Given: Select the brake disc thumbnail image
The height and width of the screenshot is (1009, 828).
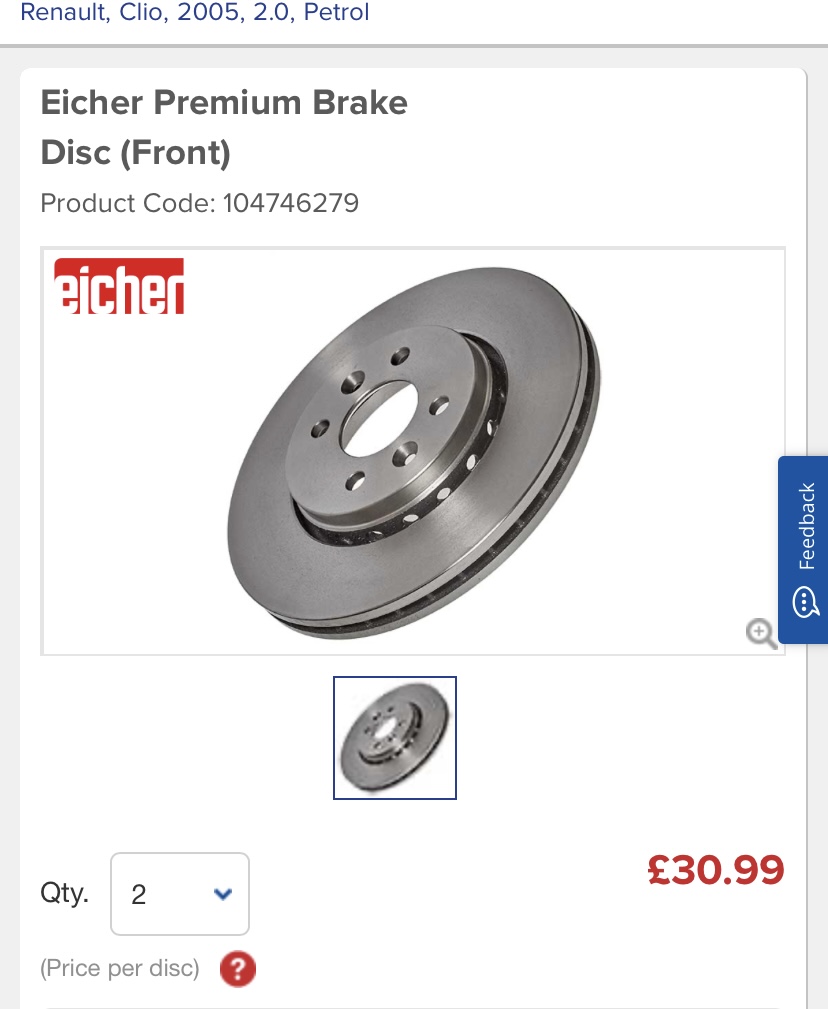Looking at the screenshot, I should click(x=395, y=738).
